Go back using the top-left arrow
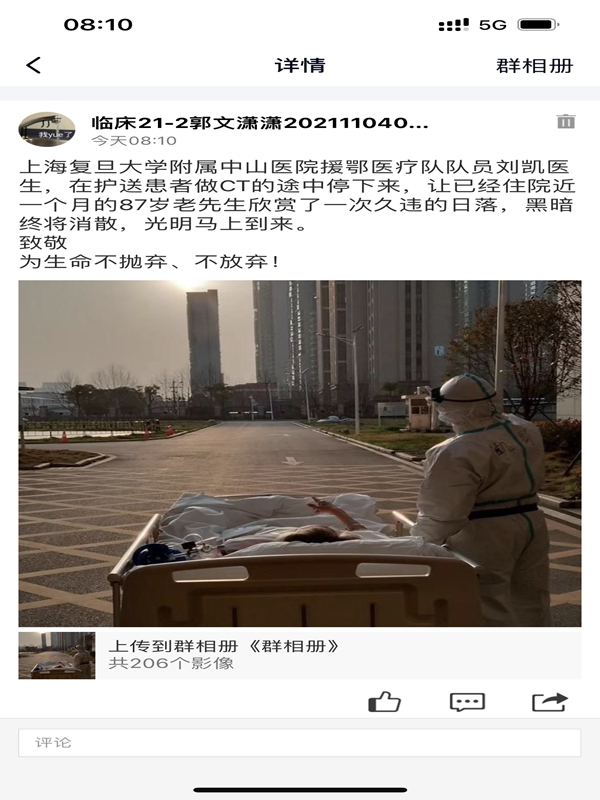This screenshot has height=800, width=600. pos(34,65)
